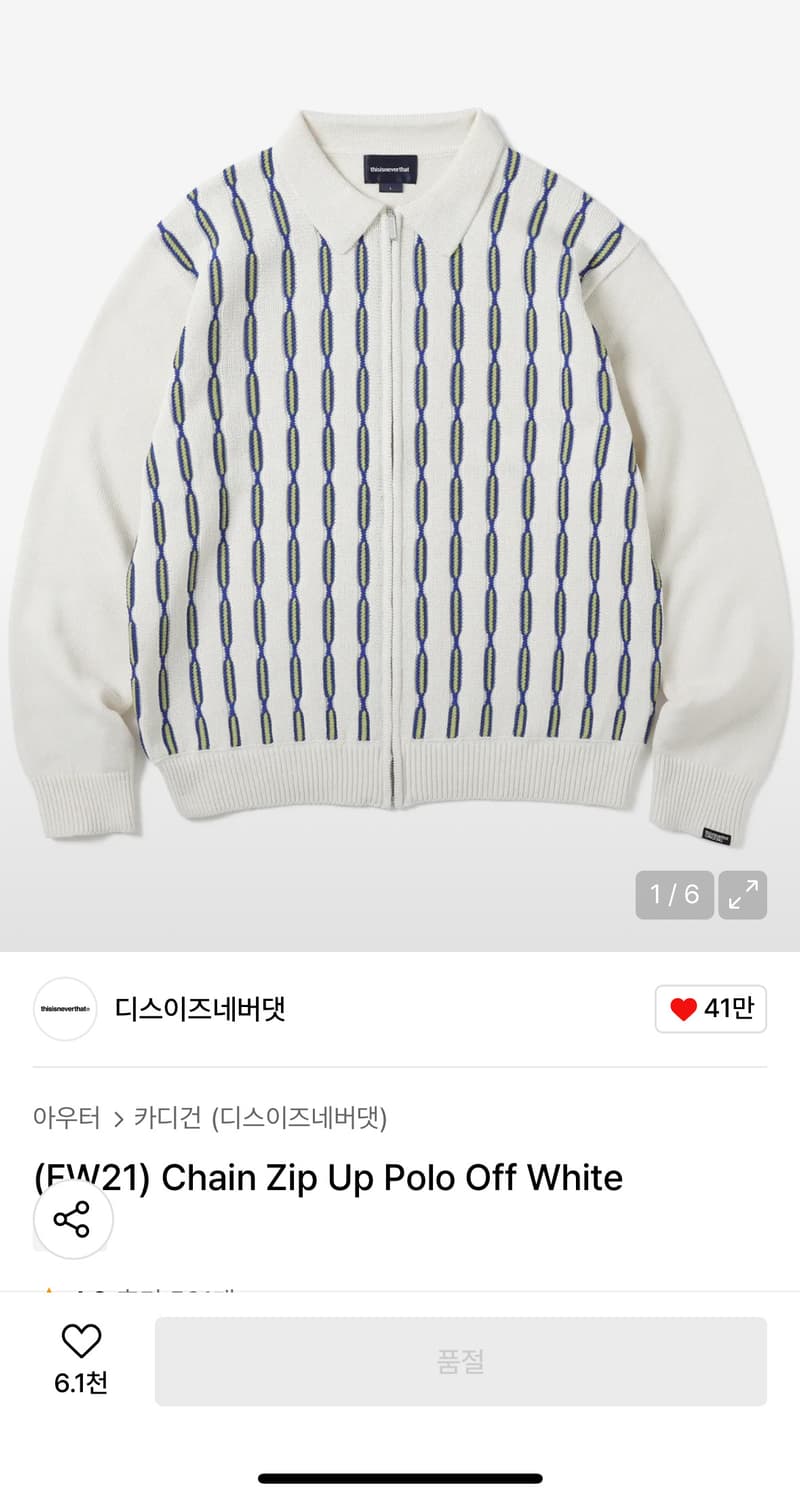Click the Chain Zip Up Polo product title

point(328,1177)
